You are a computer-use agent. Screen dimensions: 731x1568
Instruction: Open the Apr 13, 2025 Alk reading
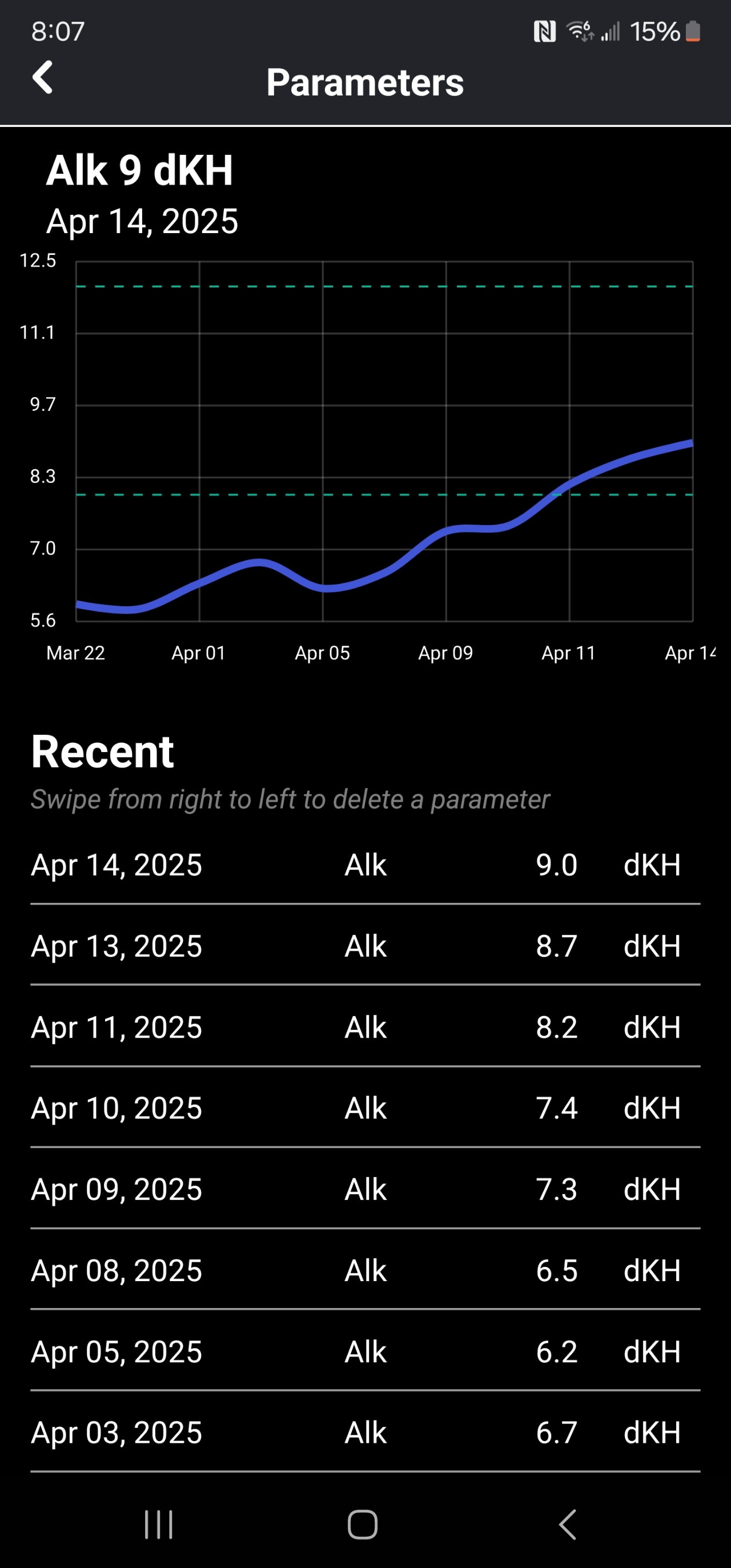click(365, 946)
